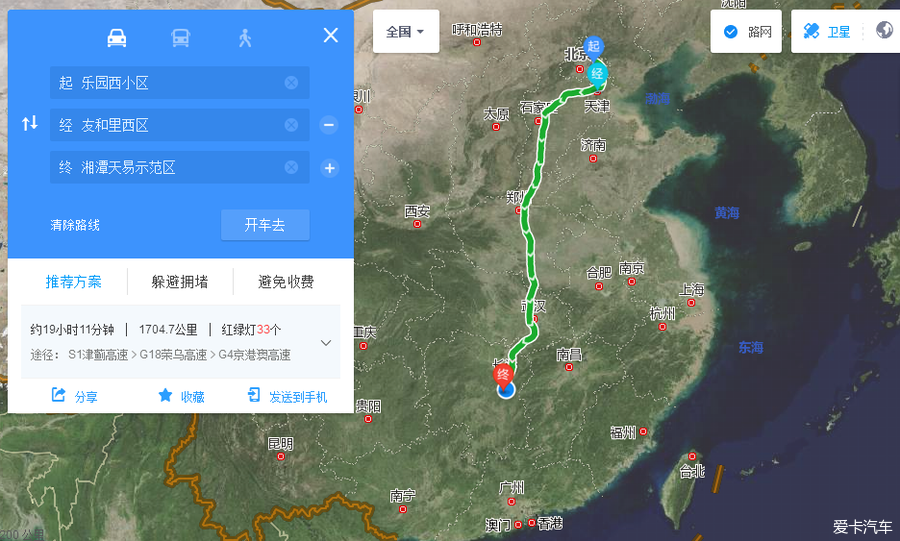Add another waypoint with plus button
Image resolution: width=900 pixels, height=541 pixels.
coord(329,168)
